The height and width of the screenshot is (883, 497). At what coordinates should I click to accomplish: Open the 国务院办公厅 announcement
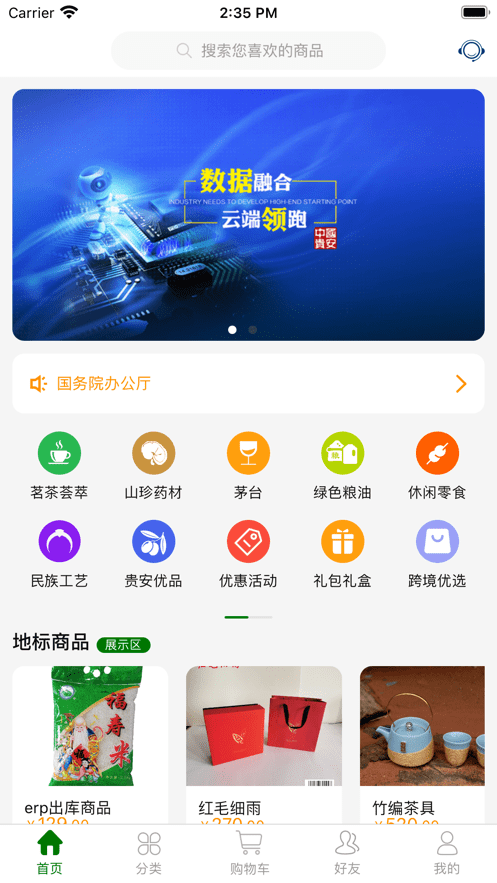pyautogui.click(x=248, y=383)
